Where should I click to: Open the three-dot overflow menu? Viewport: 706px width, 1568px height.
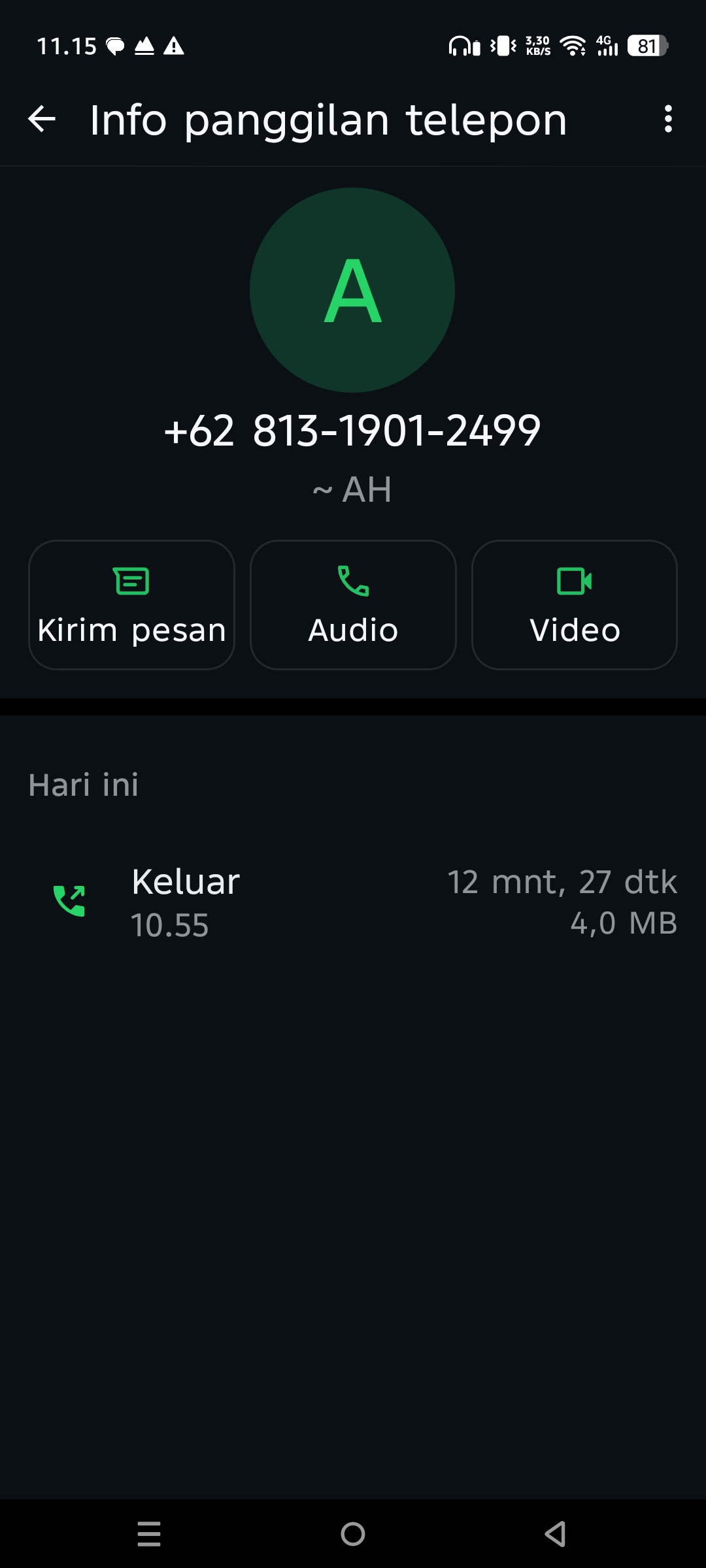coord(667,120)
